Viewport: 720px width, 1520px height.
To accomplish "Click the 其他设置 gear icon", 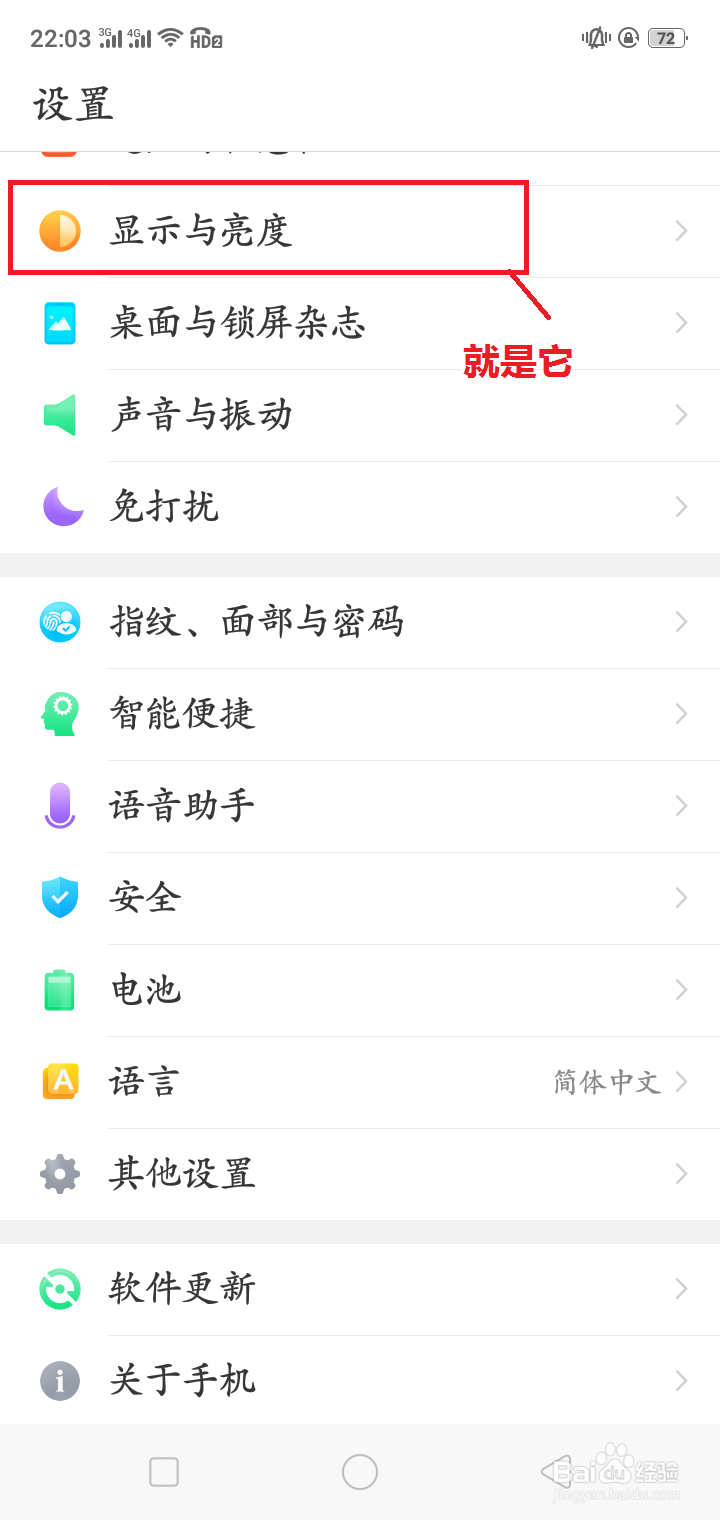I will [x=59, y=1173].
